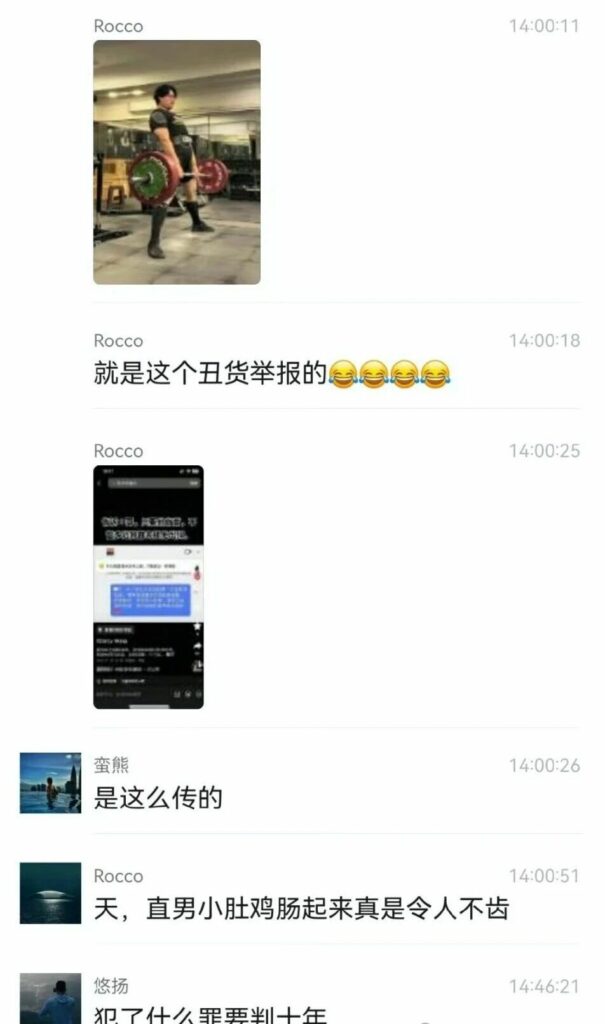Open 悠扬's profile avatar
Viewport: 605px width, 1024px height.
(x=50, y=998)
